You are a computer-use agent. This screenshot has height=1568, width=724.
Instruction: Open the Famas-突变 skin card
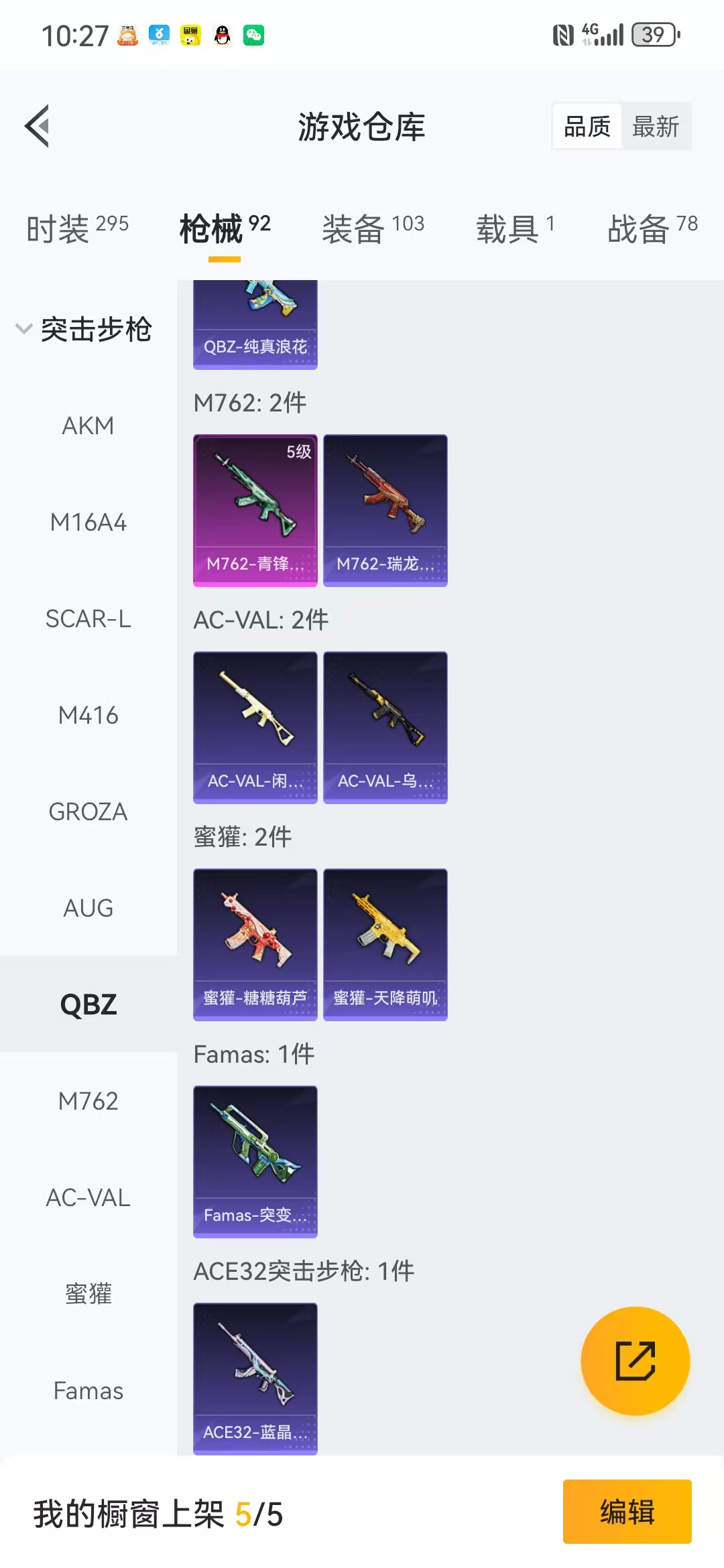coord(255,1161)
